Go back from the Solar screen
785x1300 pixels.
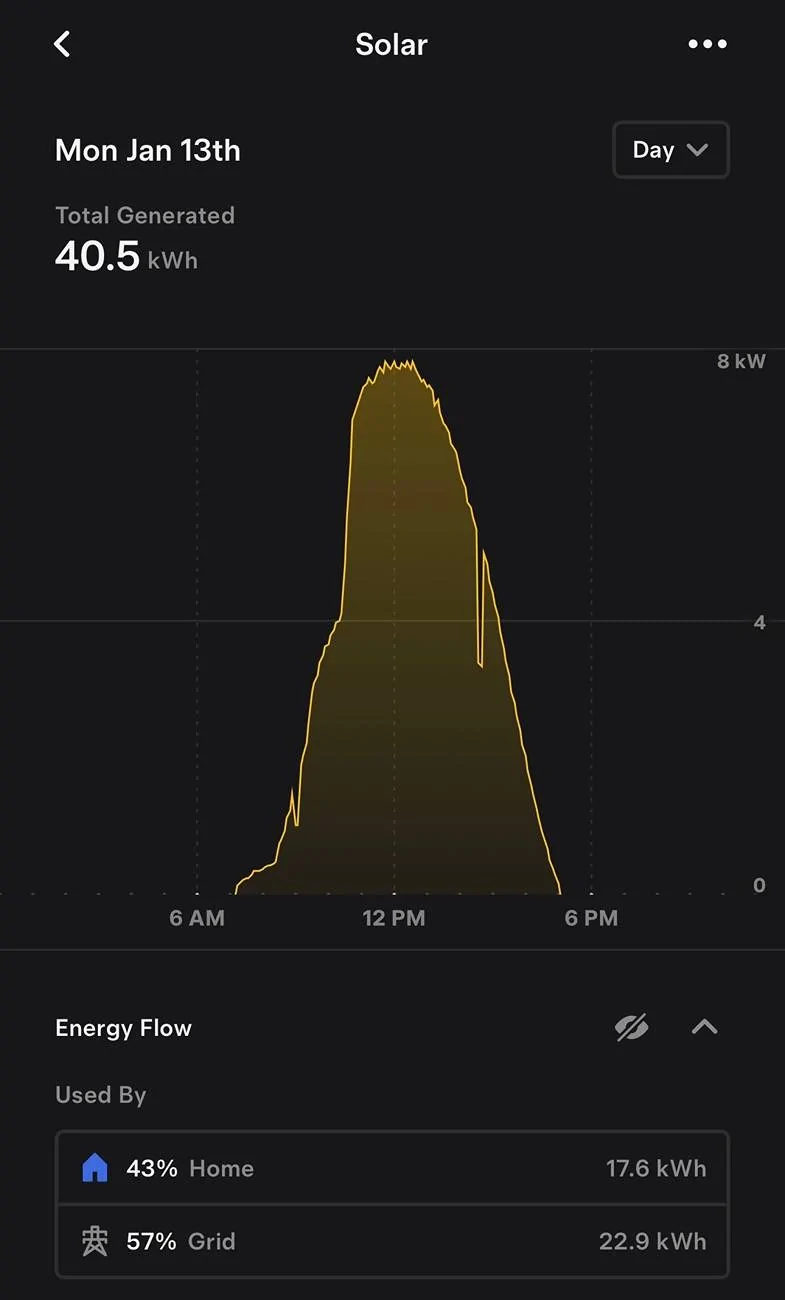tap(62, 44)
